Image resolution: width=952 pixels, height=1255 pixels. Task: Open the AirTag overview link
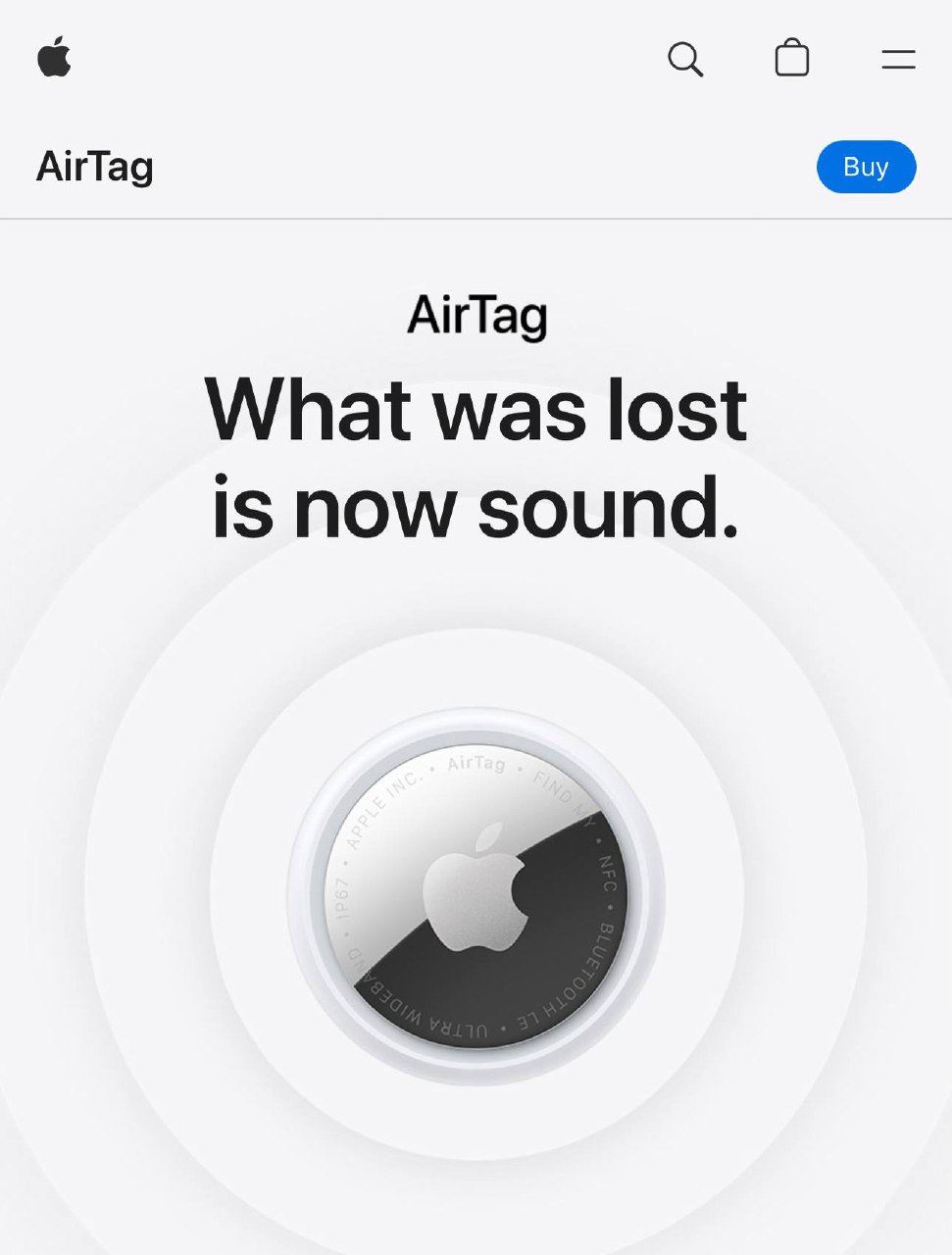tap(95, 167)
